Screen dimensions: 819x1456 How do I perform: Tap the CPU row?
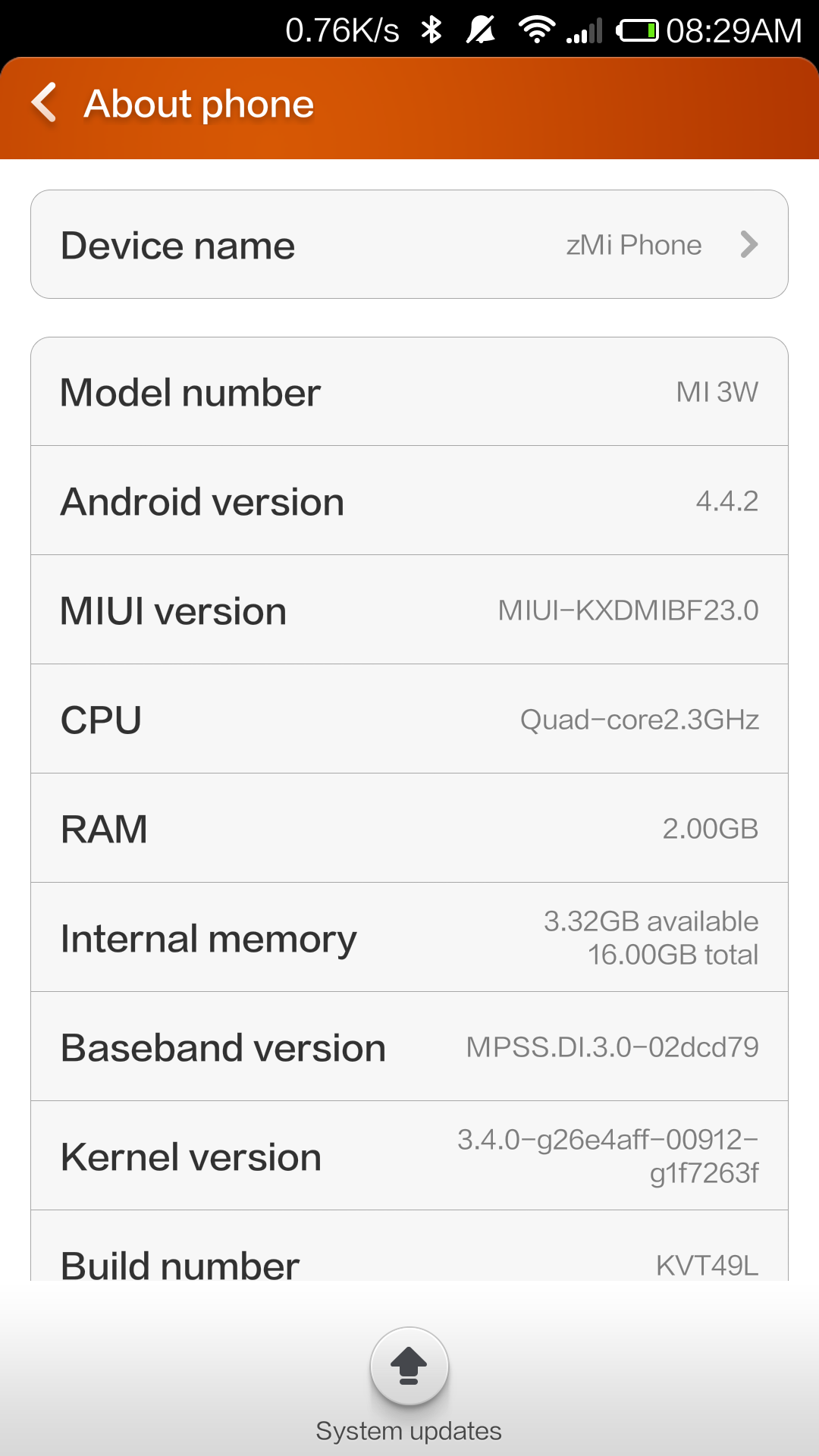(409, 719)
